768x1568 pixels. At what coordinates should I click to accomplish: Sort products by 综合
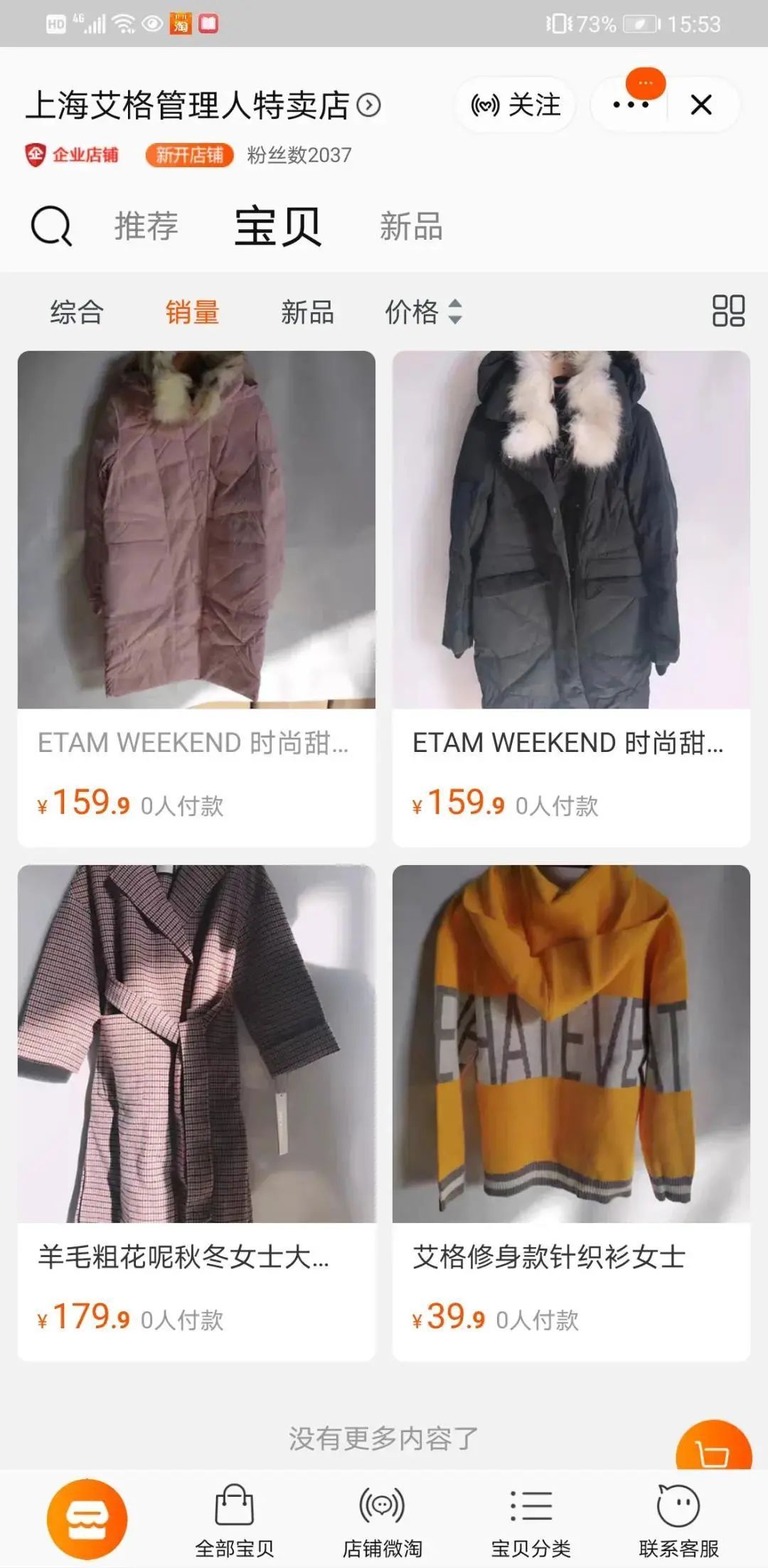coord(77,312)
